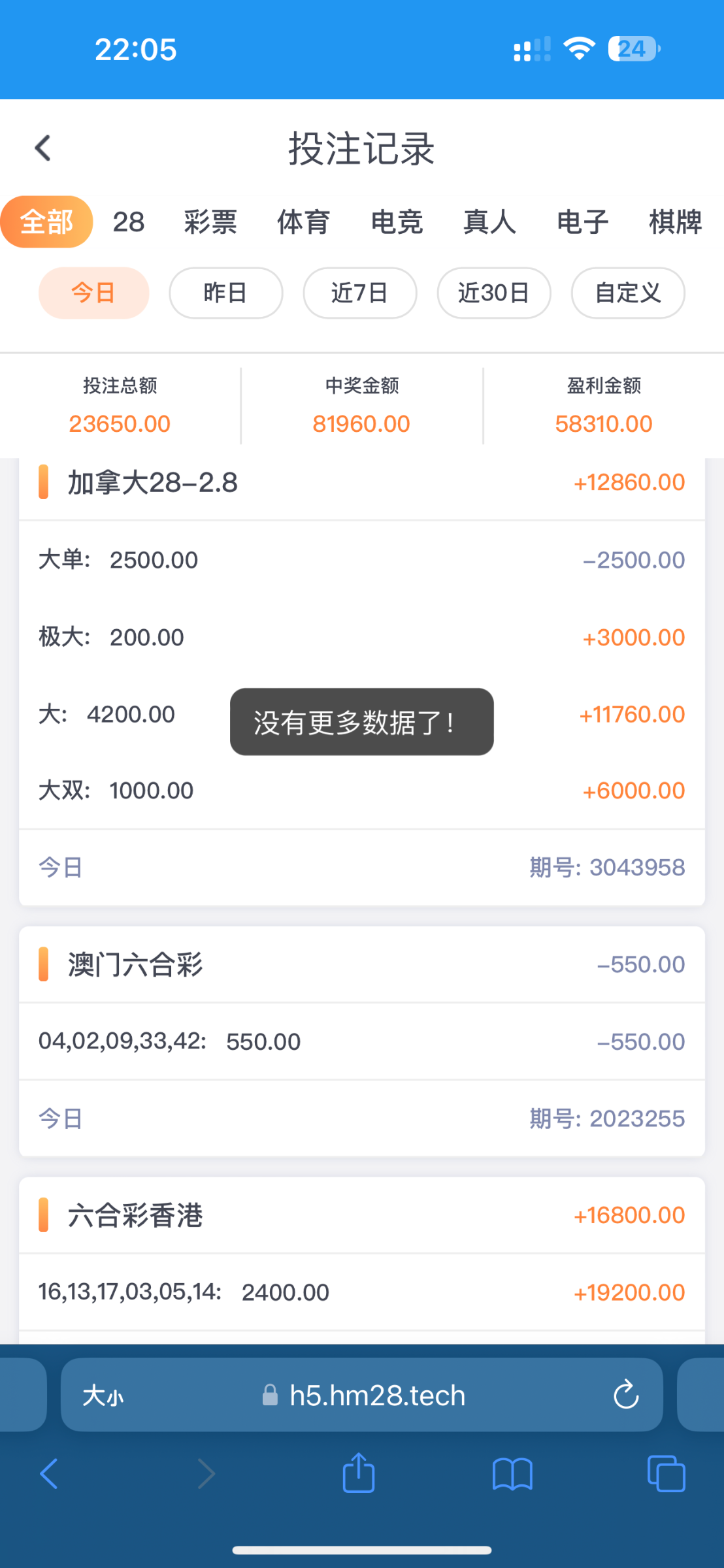Open Safari bookmarks

(512, 1475)
